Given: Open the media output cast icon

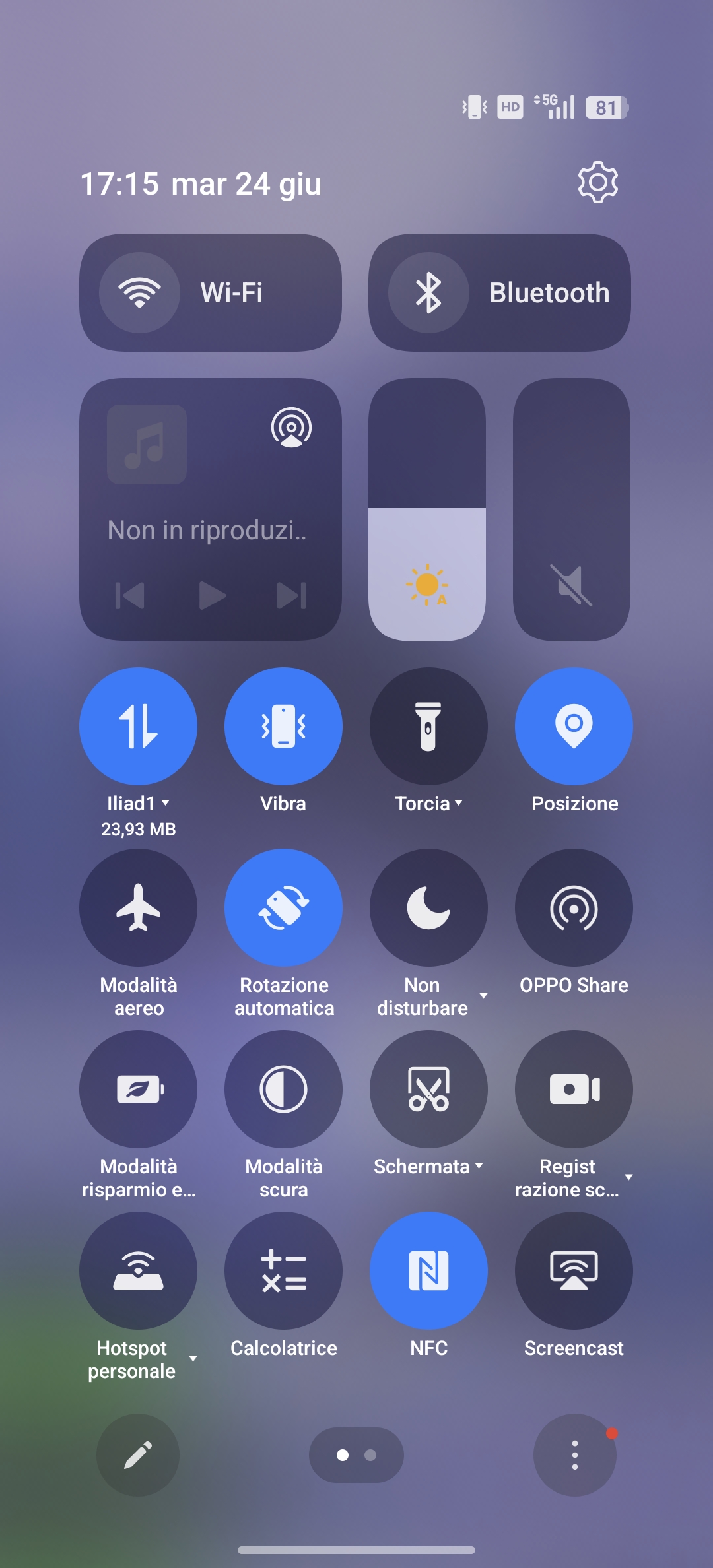Looking at the screenshot, I should coord(291,428).
